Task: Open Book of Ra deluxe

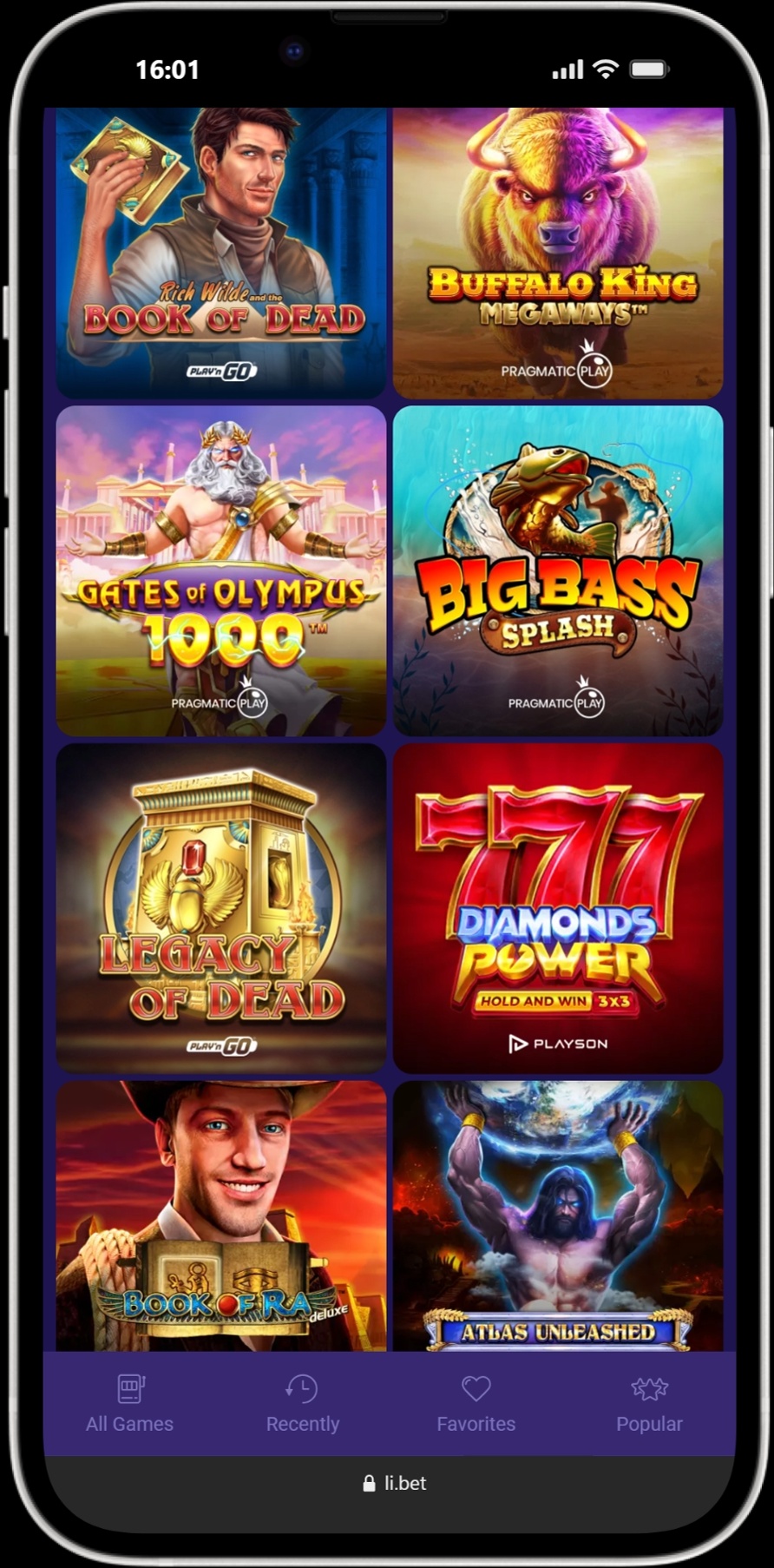Action: pos(221,1216)
